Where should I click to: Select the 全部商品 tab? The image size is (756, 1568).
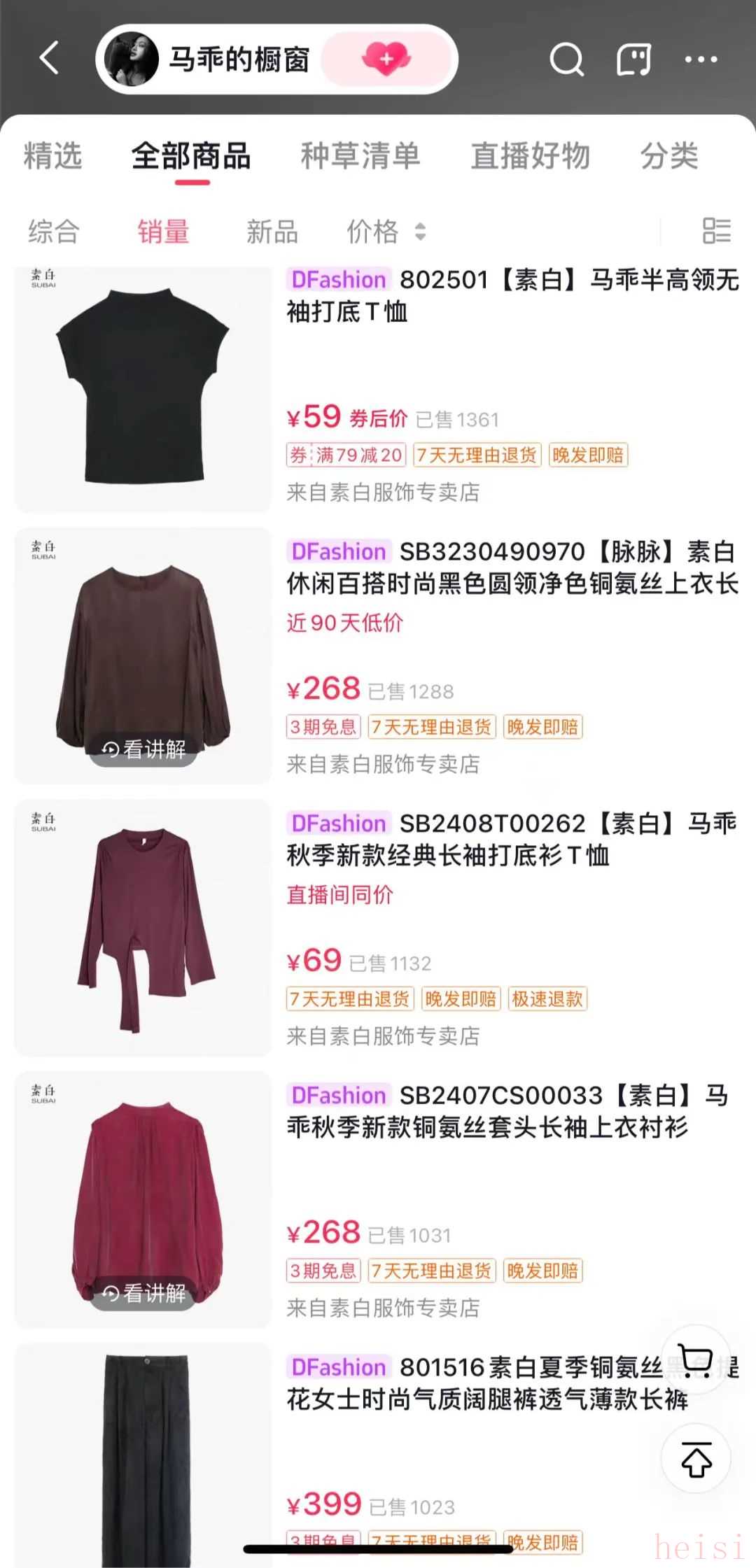tap(191, 155)
